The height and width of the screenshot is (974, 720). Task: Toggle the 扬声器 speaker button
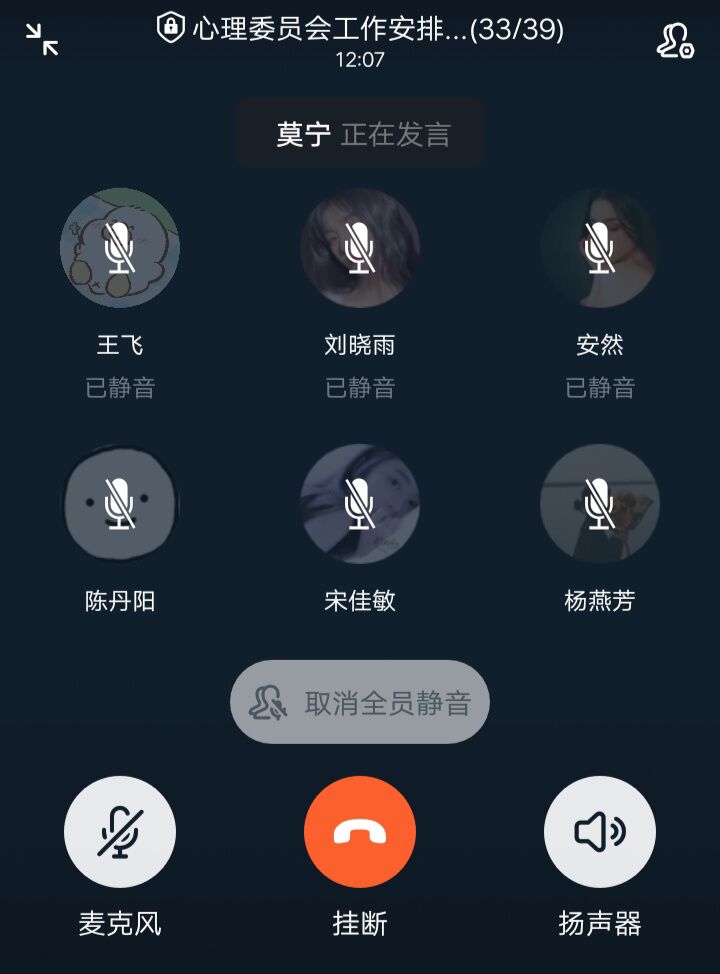(600, 832)
